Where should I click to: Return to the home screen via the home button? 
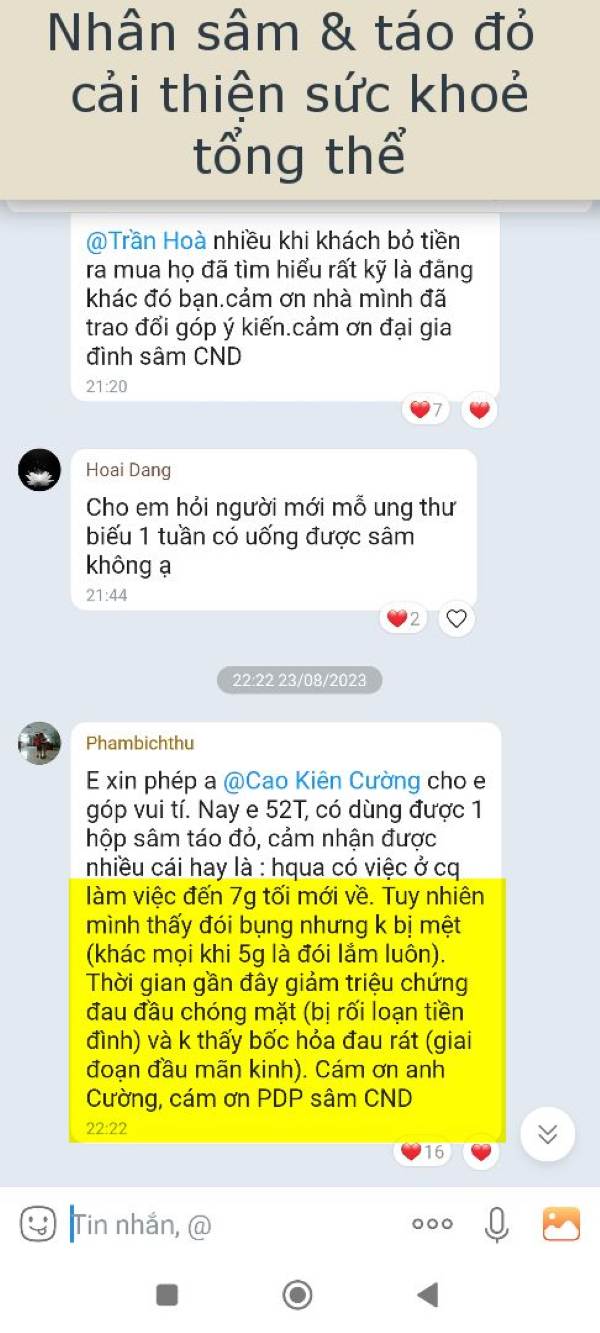click(x=297, y=1295)
